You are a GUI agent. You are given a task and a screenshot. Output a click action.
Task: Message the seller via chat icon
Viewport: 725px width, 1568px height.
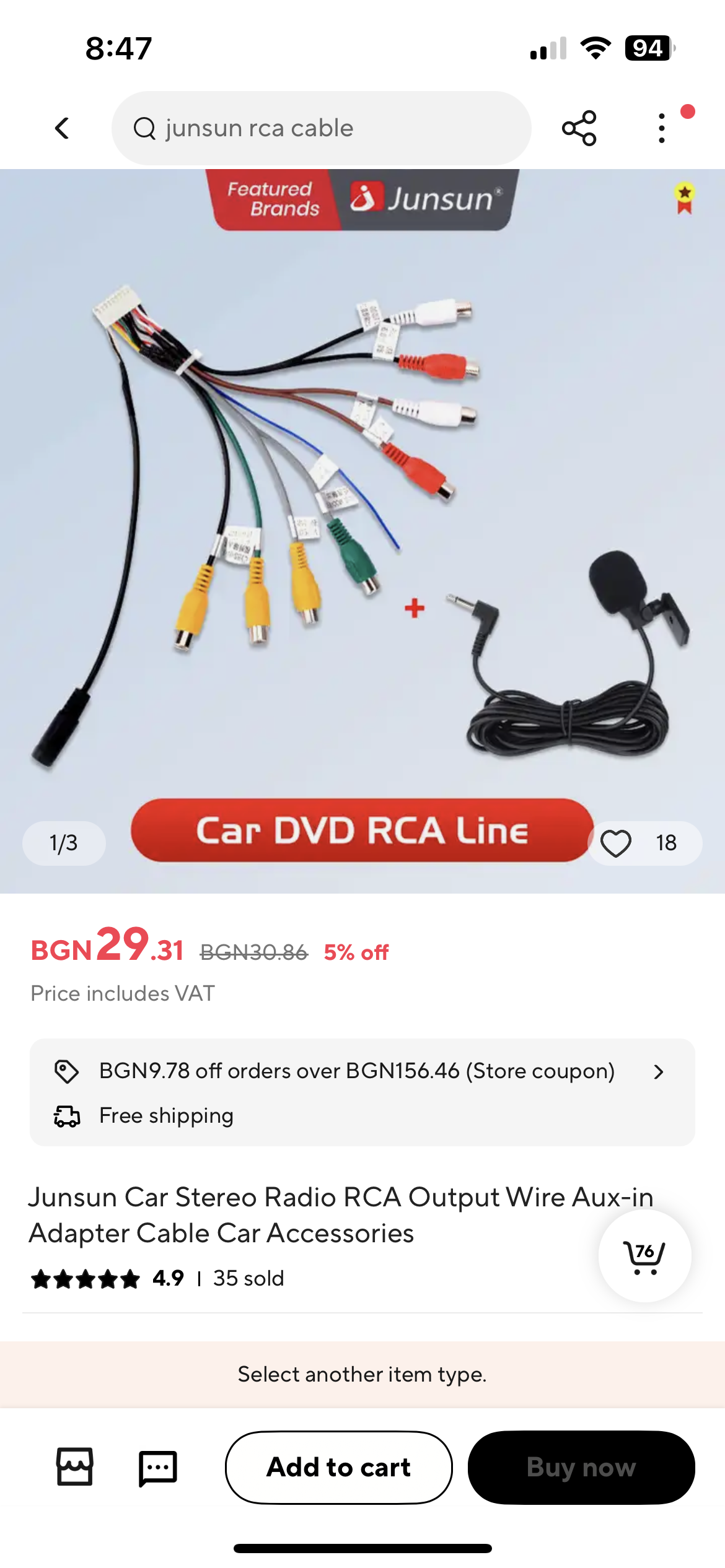[x=158, y=1468]
